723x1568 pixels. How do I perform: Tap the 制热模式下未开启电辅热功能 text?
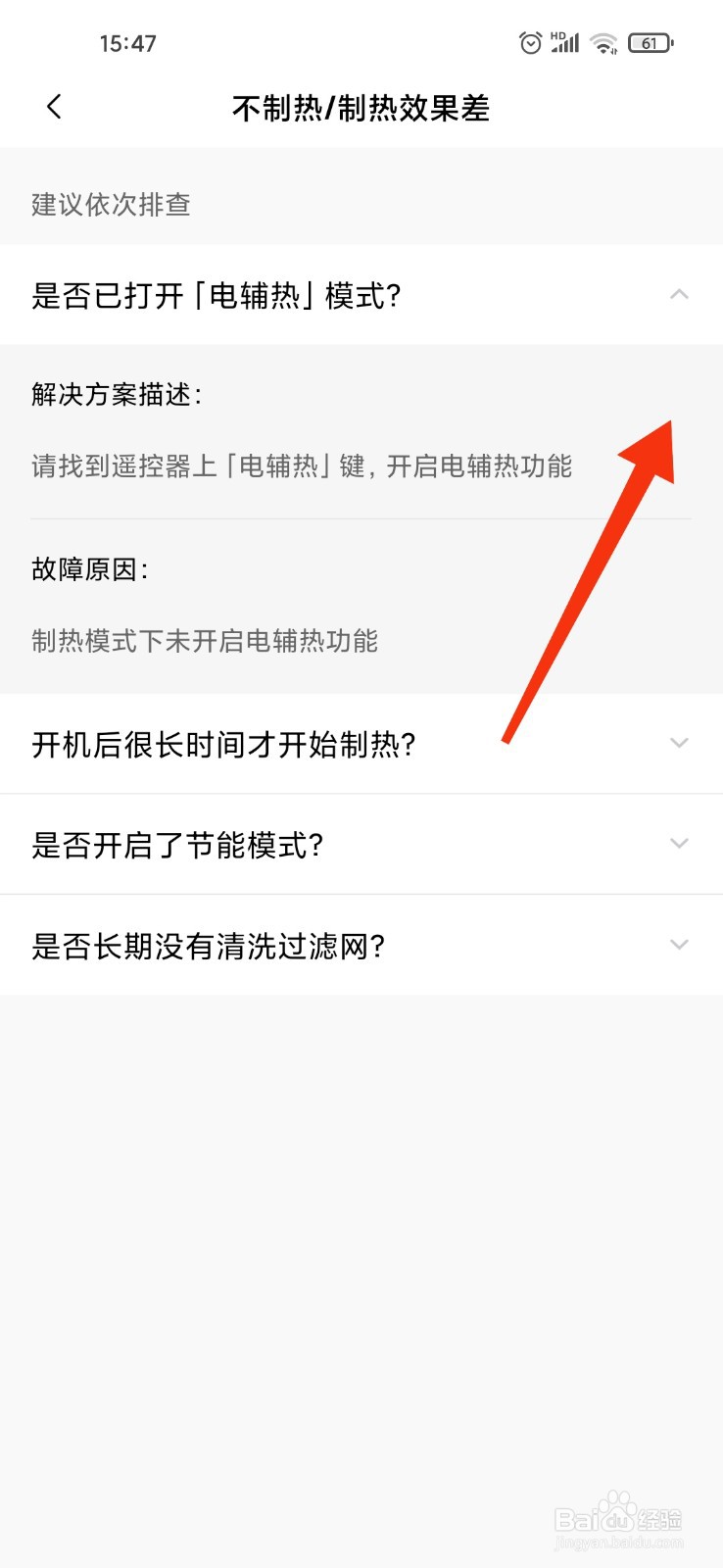[206, 641]
